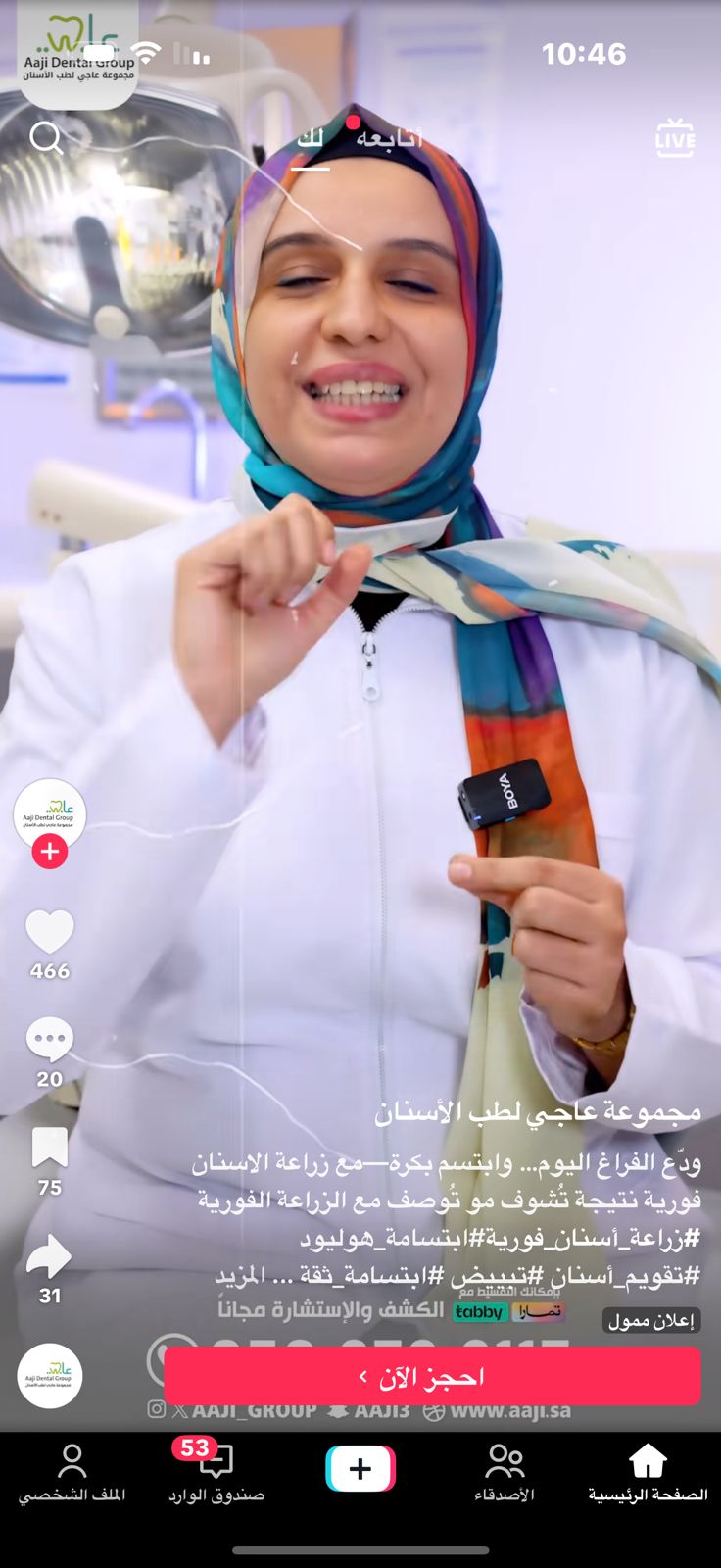Screen dimensions: 721x1568
Task: Share this video using the arrow
Action: tap(50, 1257)
